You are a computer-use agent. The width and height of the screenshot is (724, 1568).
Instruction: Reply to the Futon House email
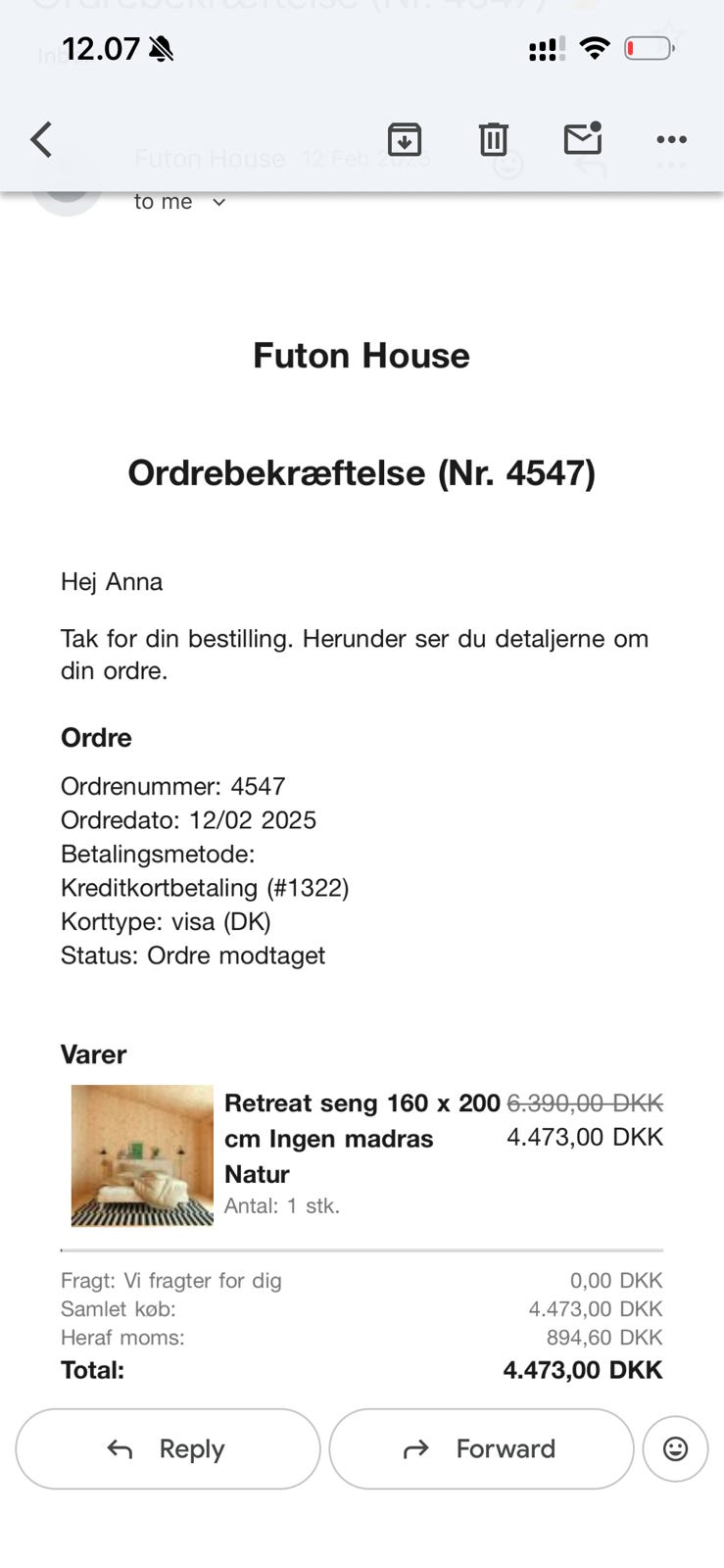(x=167, y=1448)
